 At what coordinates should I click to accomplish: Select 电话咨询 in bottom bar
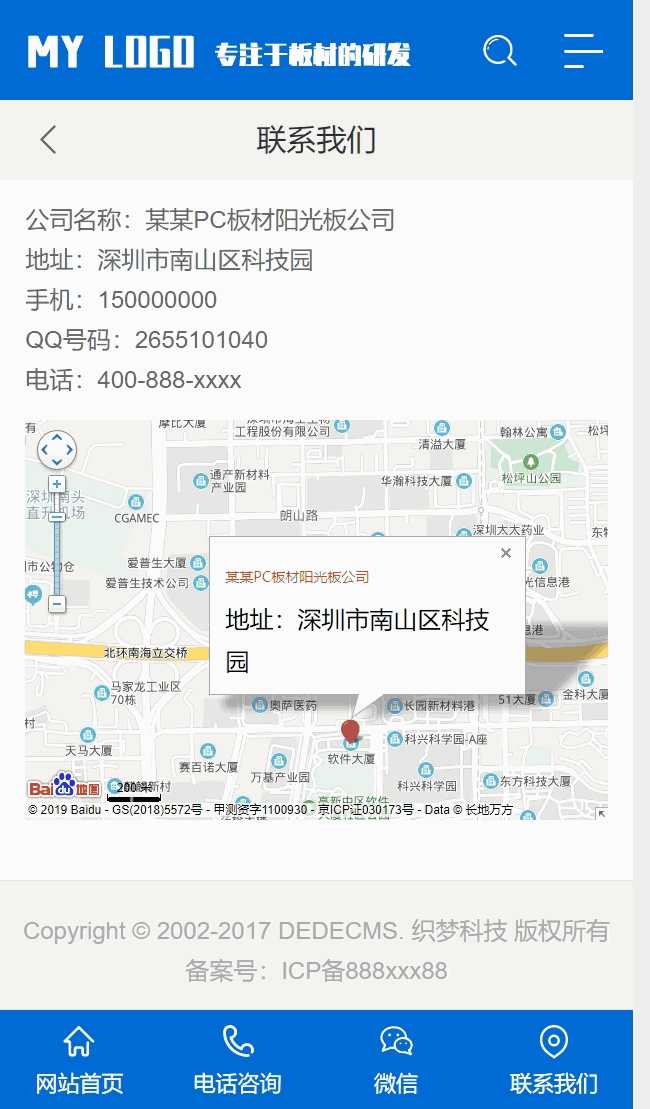(238, 1059)
